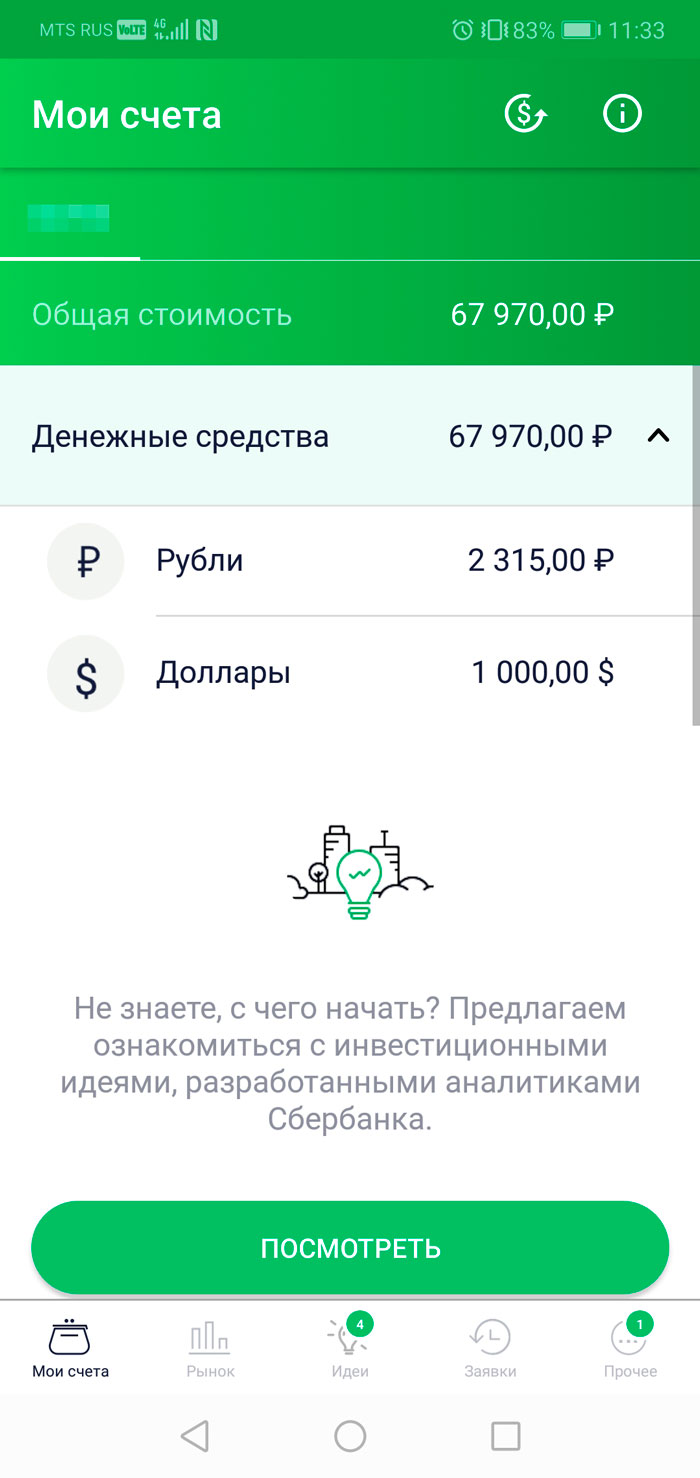
Task: Switch to the Заявки tab
Action: [490, 1348]
